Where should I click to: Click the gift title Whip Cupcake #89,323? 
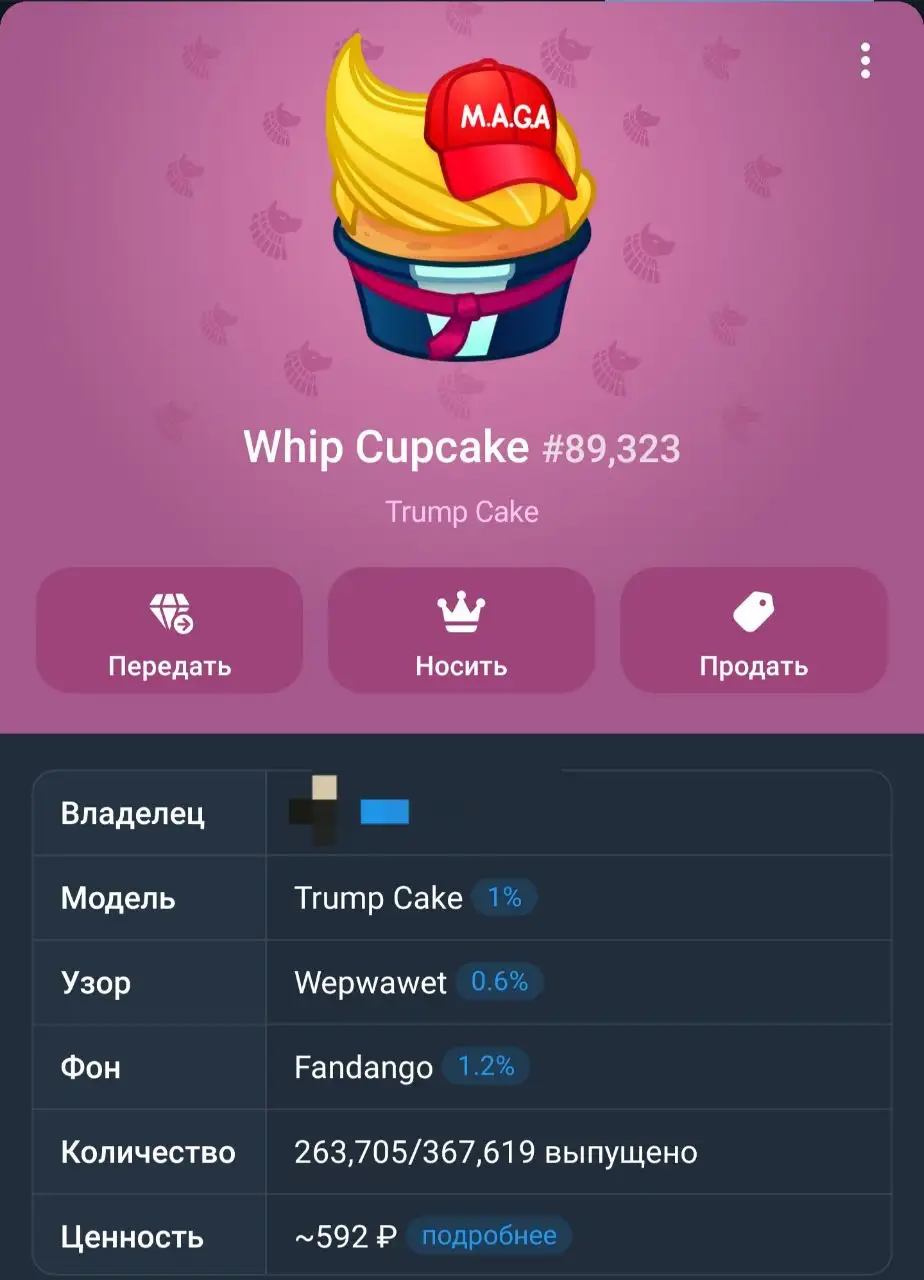(x=462, y=450)
